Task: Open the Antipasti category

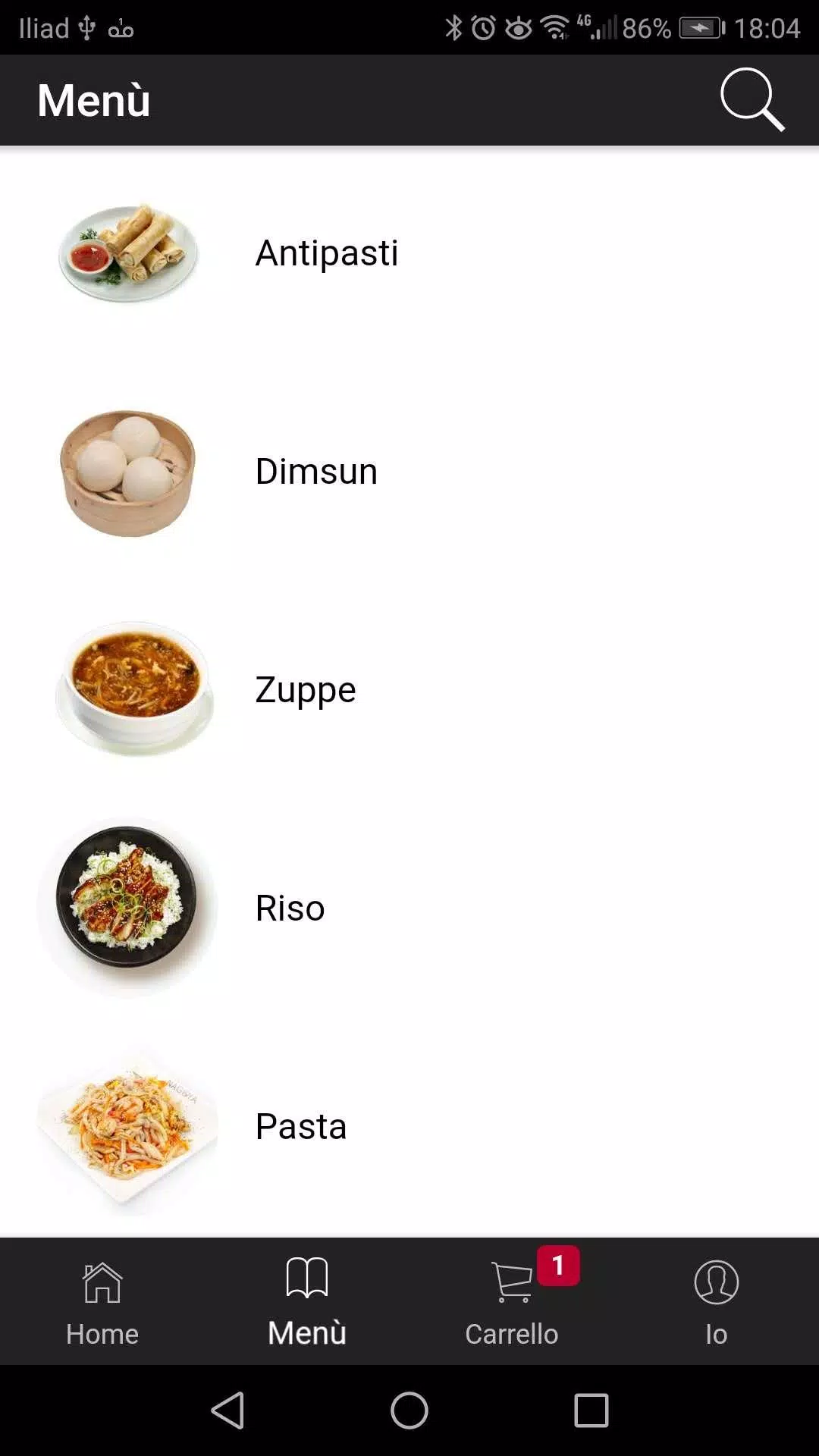Action: pyautogui.click(x=409, y=253)
